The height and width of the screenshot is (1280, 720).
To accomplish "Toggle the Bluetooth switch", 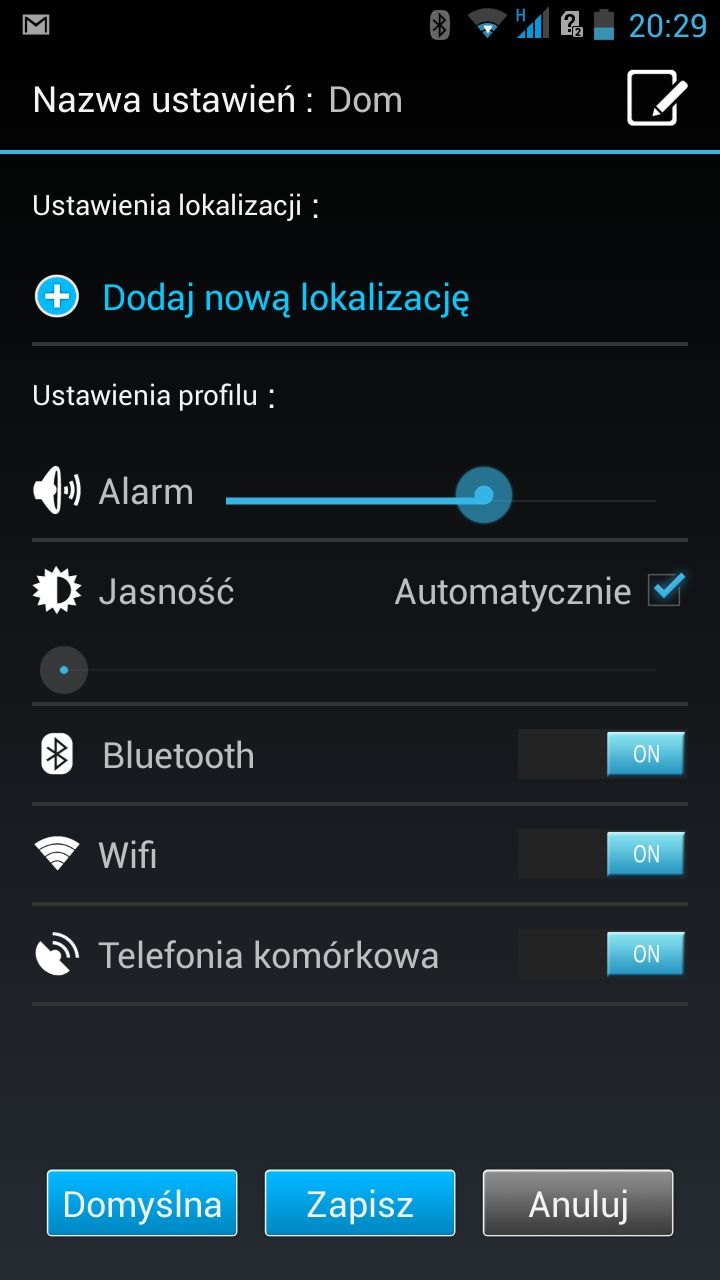I will coord(601,754).
